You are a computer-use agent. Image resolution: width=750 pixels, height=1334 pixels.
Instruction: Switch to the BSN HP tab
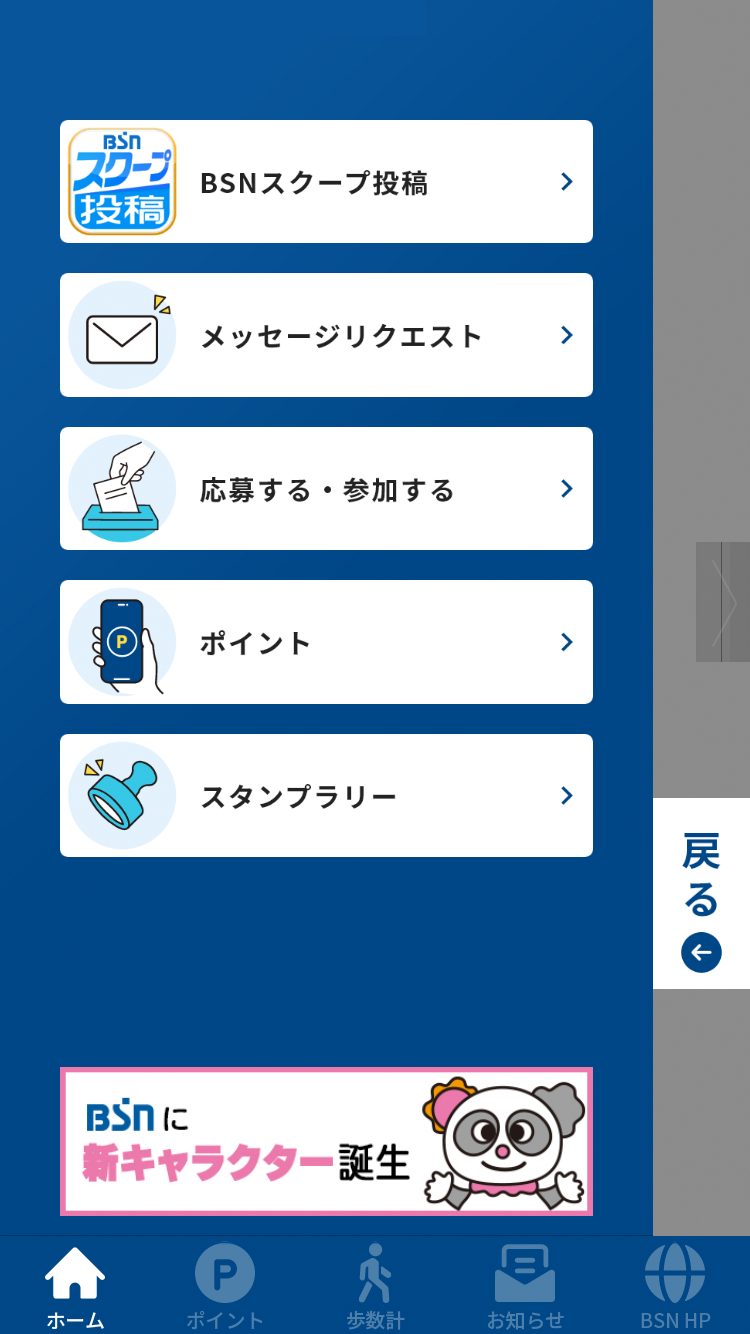click(675, 1287)
